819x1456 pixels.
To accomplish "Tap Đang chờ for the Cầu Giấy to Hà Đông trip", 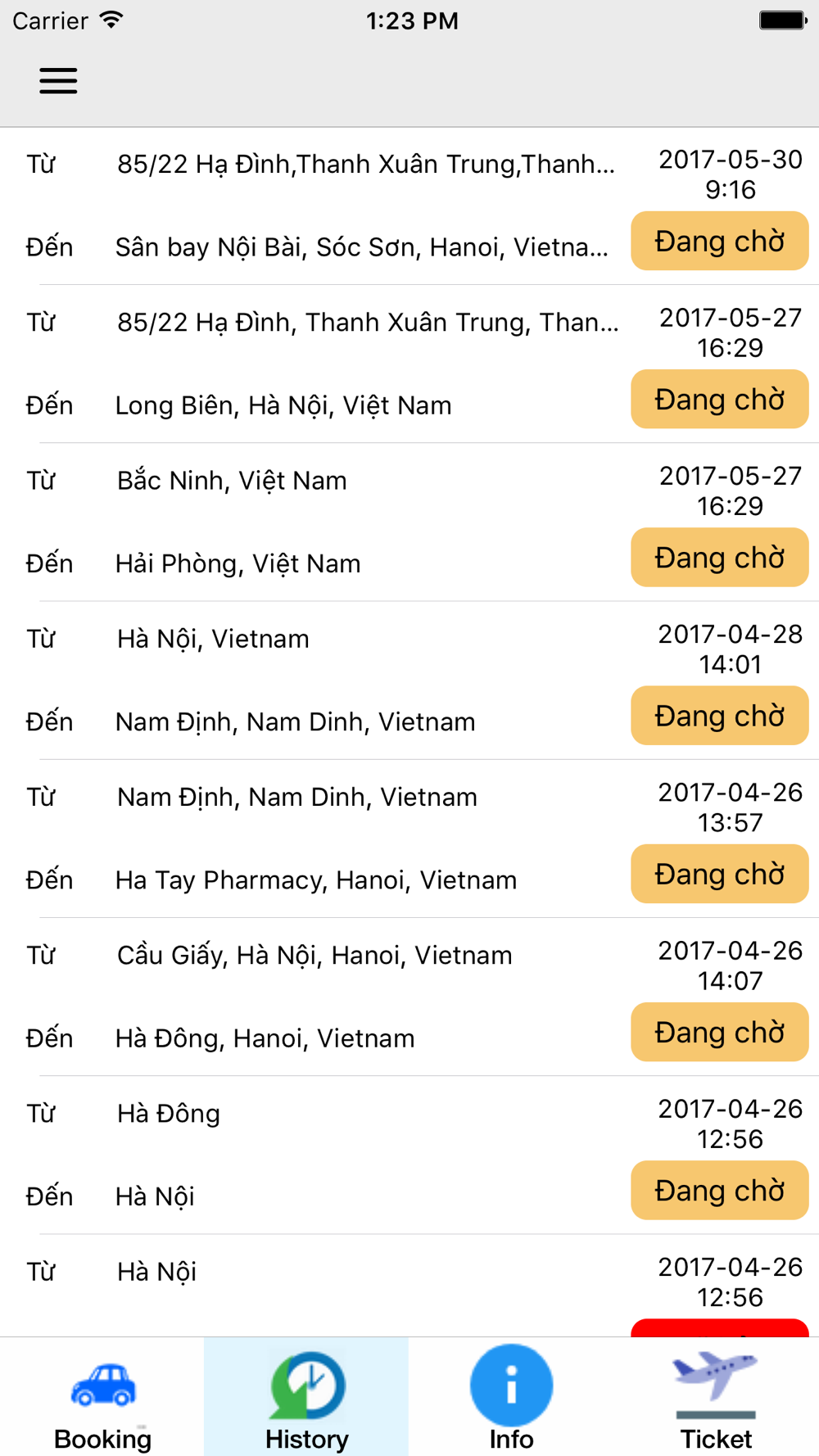I will tap(720, 1032).
